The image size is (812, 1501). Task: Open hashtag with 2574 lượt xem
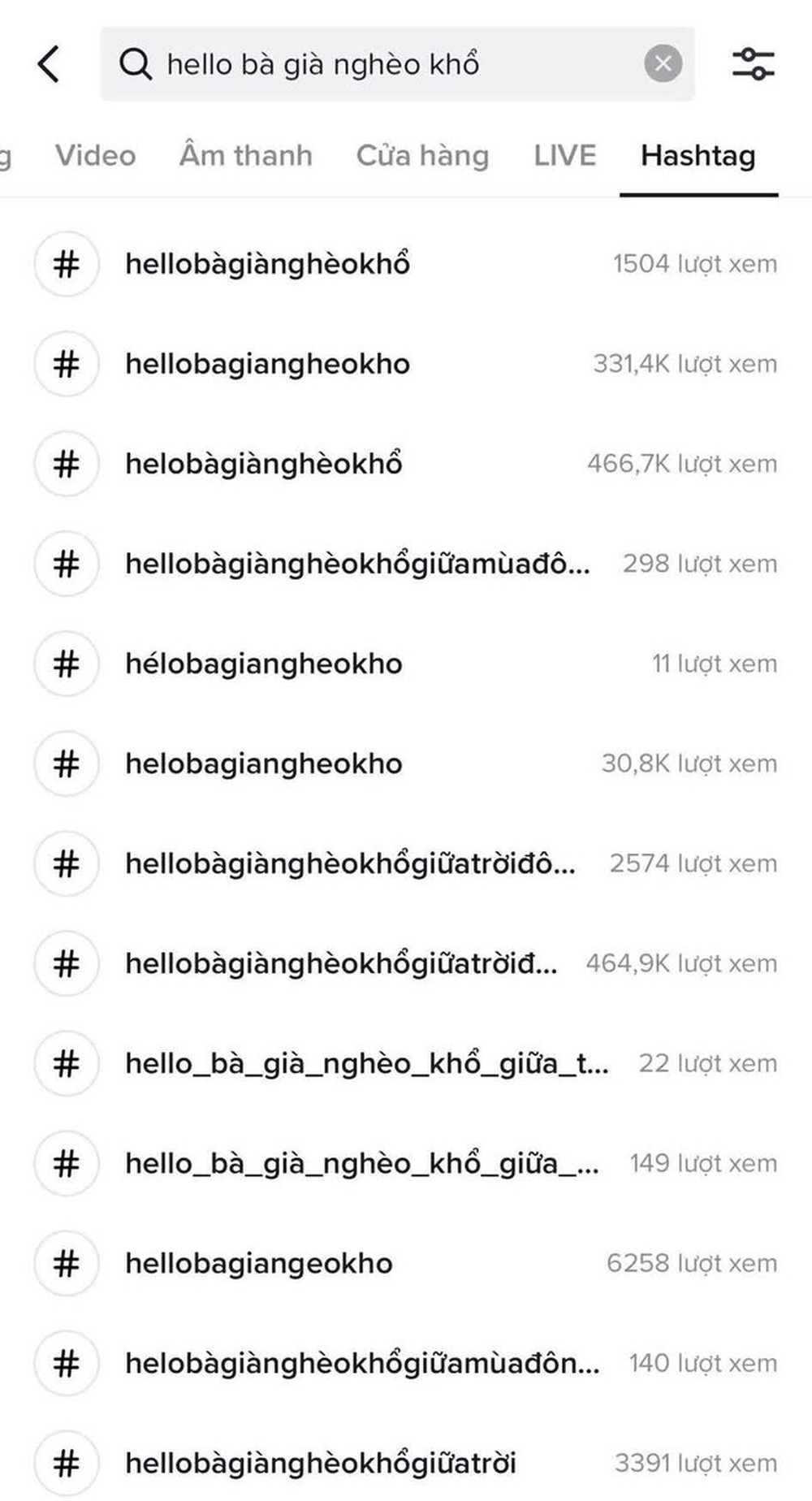pyautogui.click(x=406, y=863)
